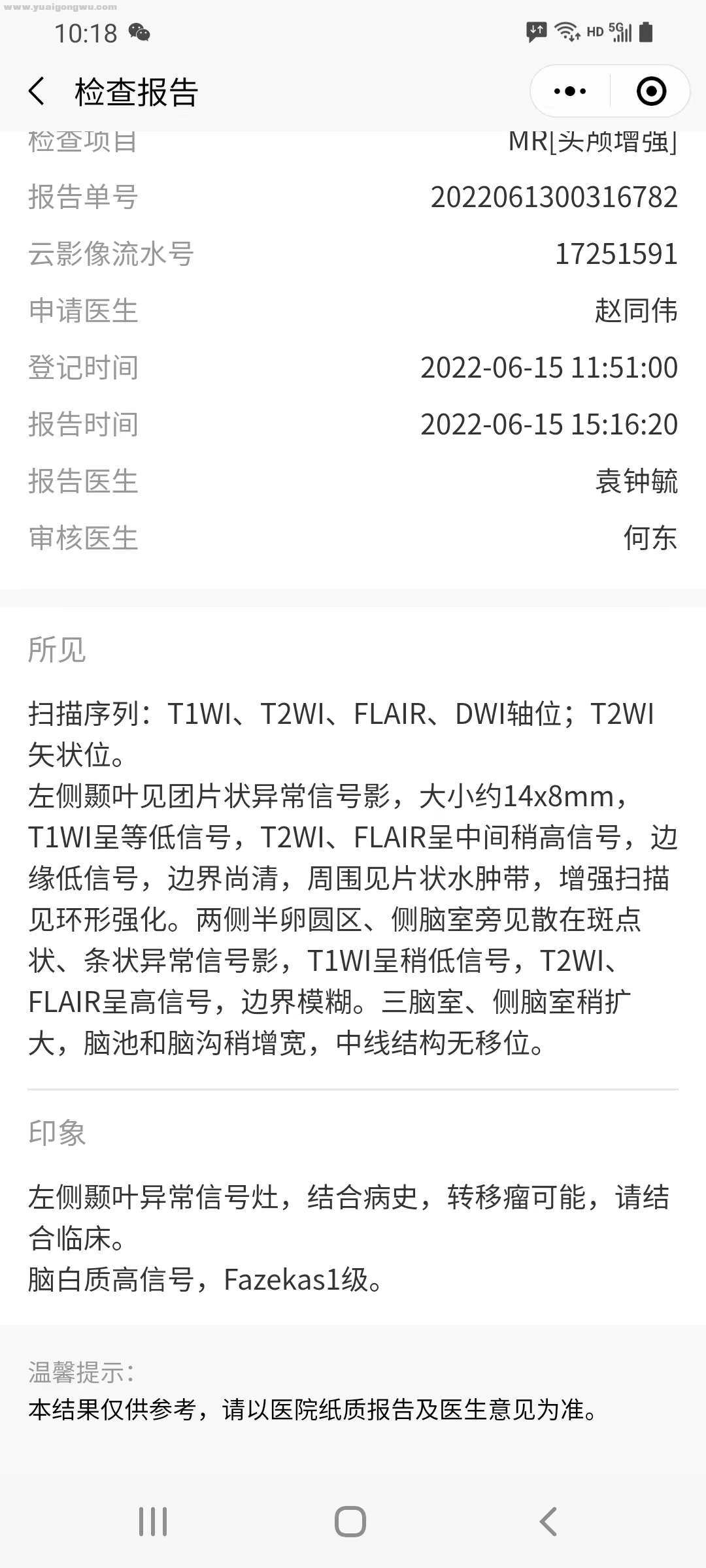
Task: Open the recent apps overview
Action: (x=153, y=1522)
